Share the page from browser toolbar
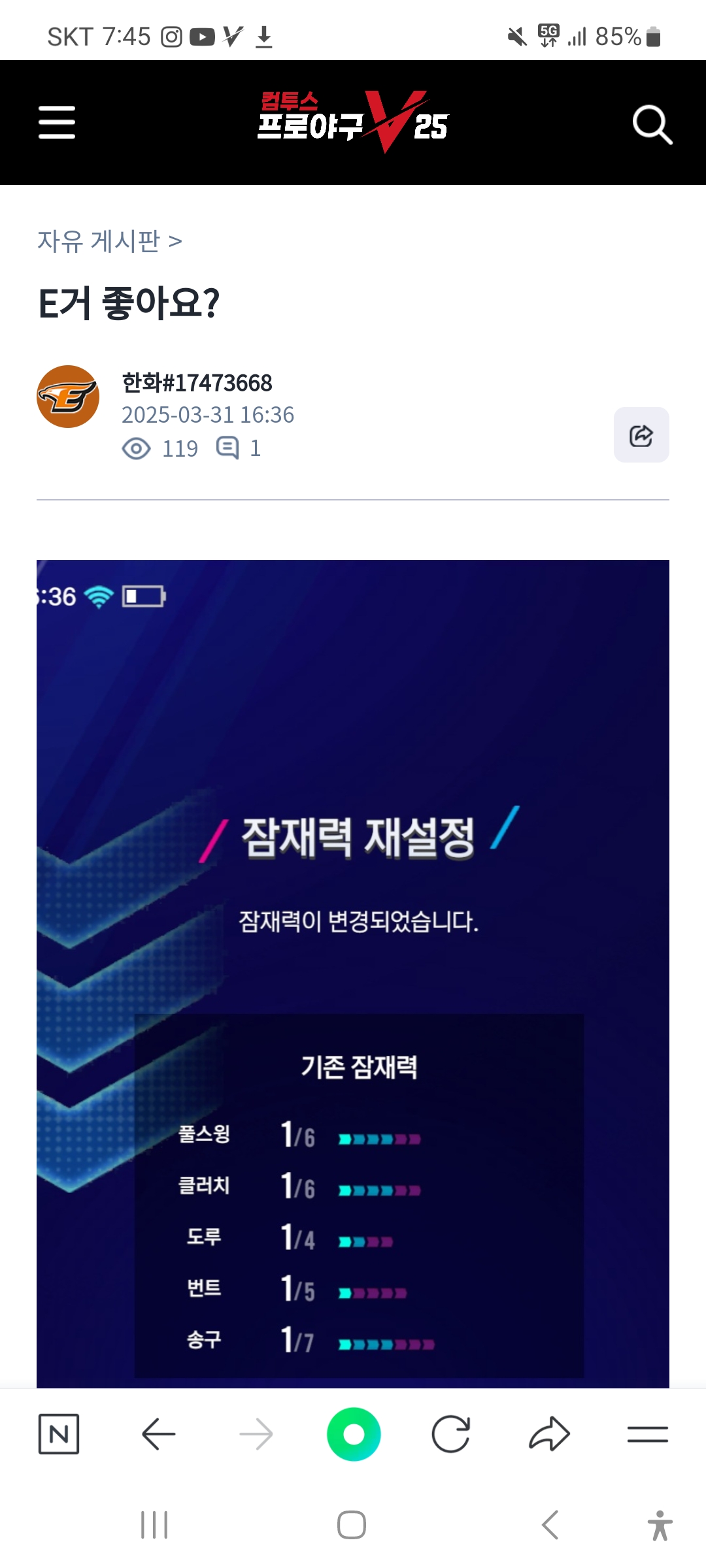Viewport: 706px width, 1568px height. pyautogui.click(x=549, y=1434)
